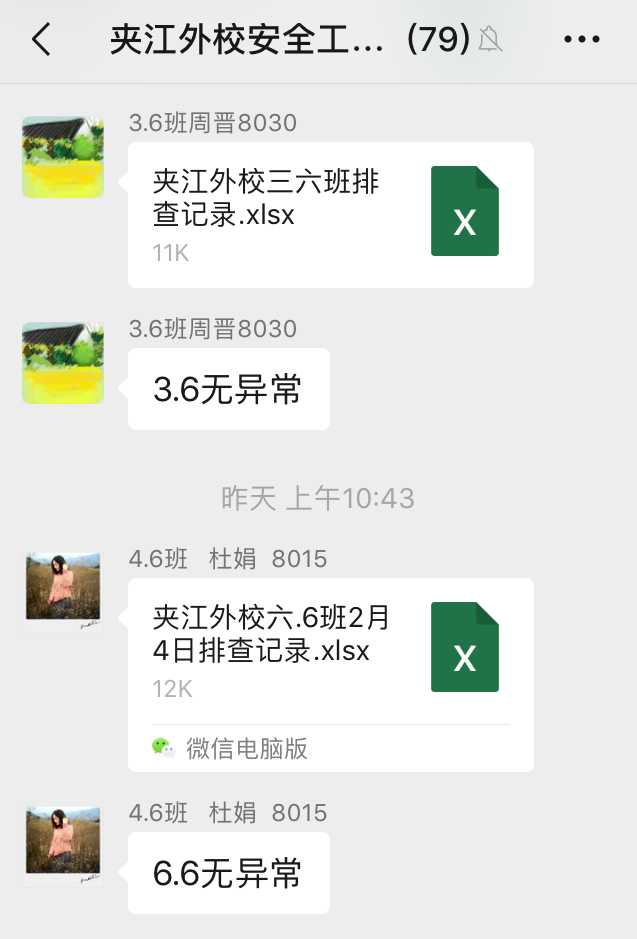
Task: View 周晋's avatar beside the xlsx file
Action: [x=63, y=157]
